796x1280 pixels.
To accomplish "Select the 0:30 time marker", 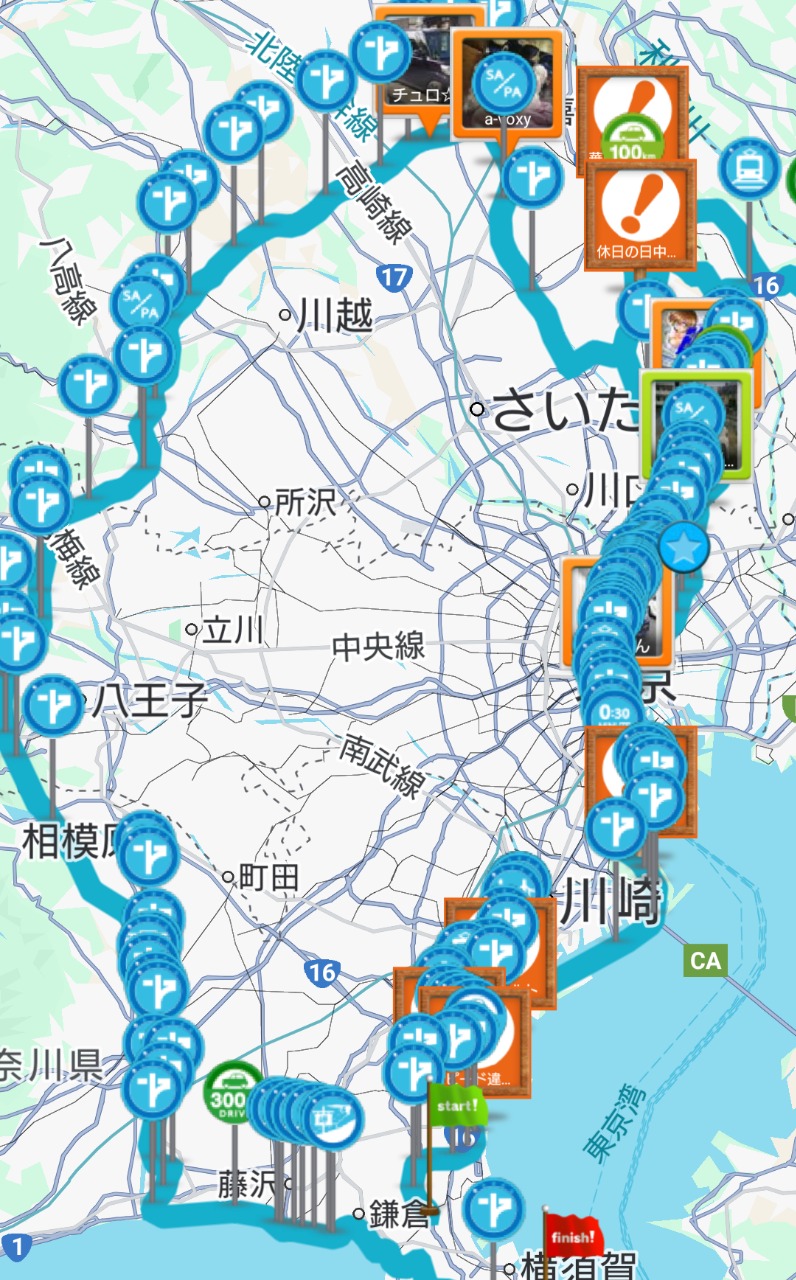I will pos(612,712).
